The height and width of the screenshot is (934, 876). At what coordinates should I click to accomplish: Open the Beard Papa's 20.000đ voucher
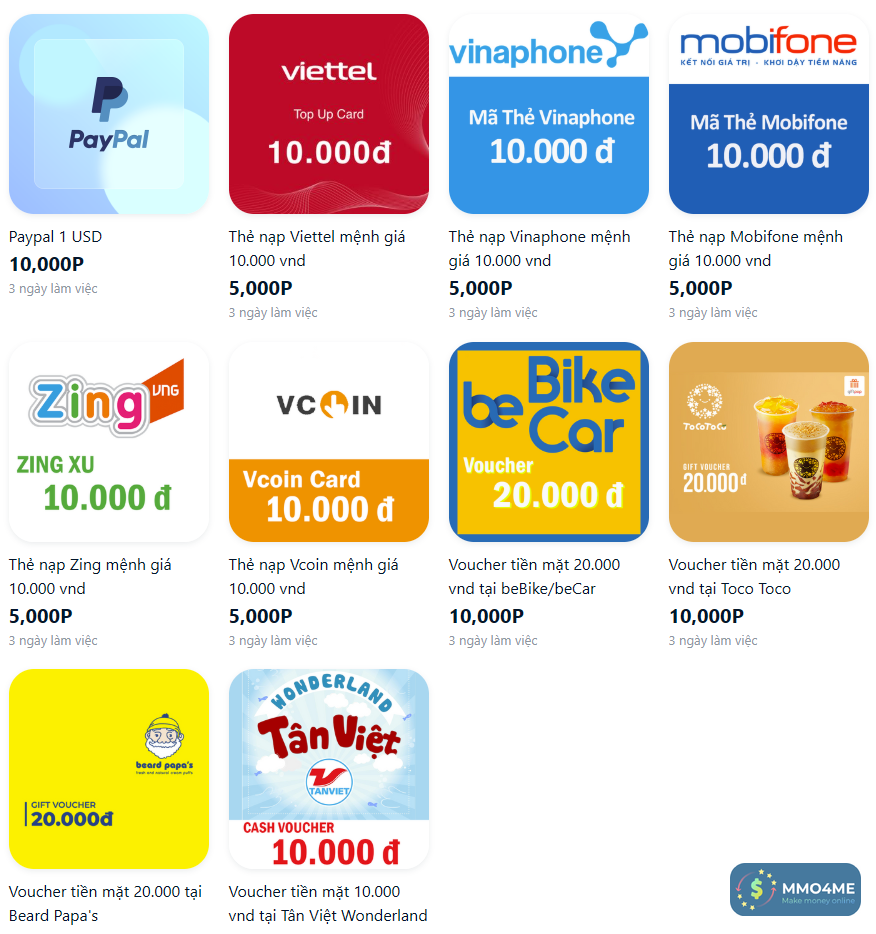[109, 769]
